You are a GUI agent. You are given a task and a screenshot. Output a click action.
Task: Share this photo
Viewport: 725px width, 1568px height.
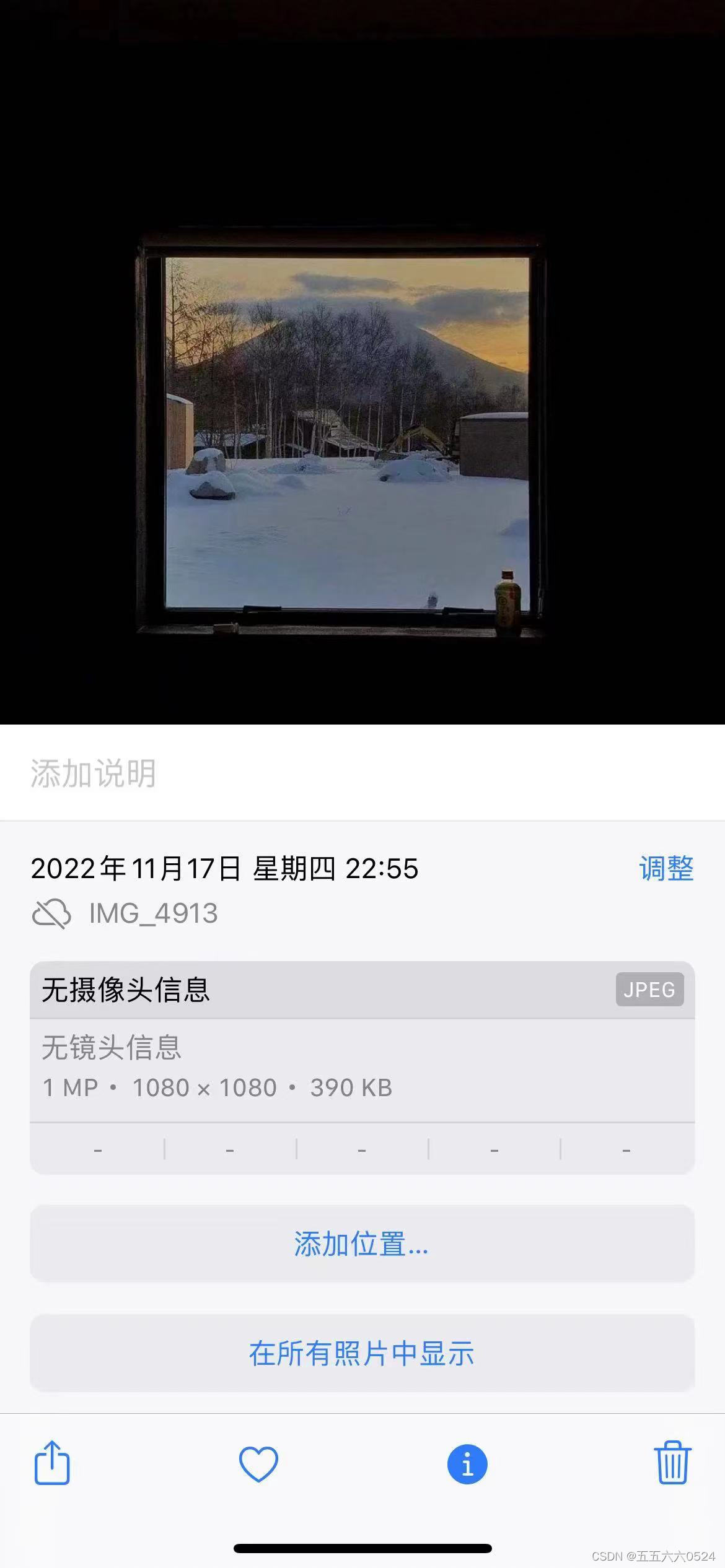pyautogui.click(x=52, y=1463)
